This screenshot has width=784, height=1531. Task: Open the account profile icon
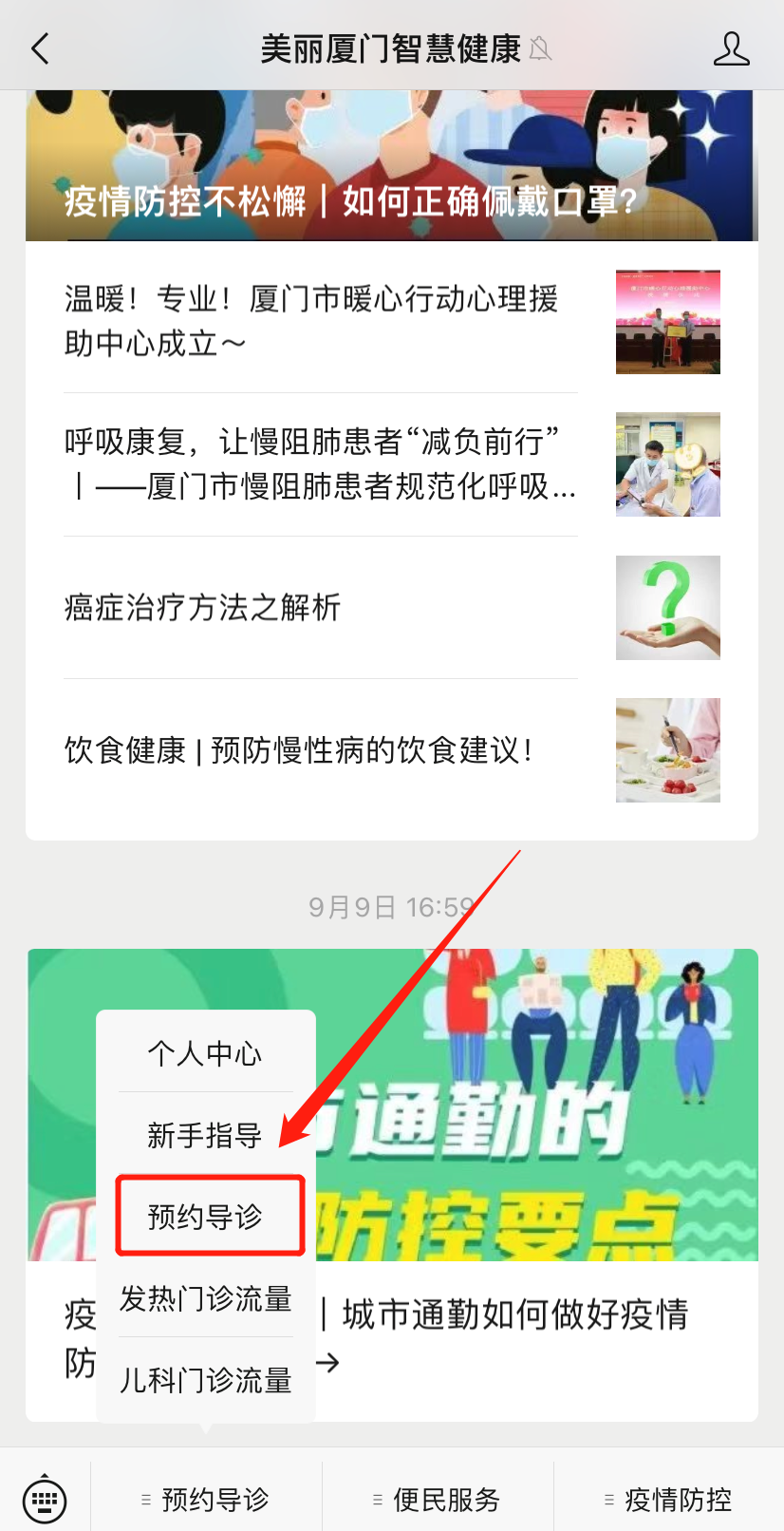click(x=731, y=48)
